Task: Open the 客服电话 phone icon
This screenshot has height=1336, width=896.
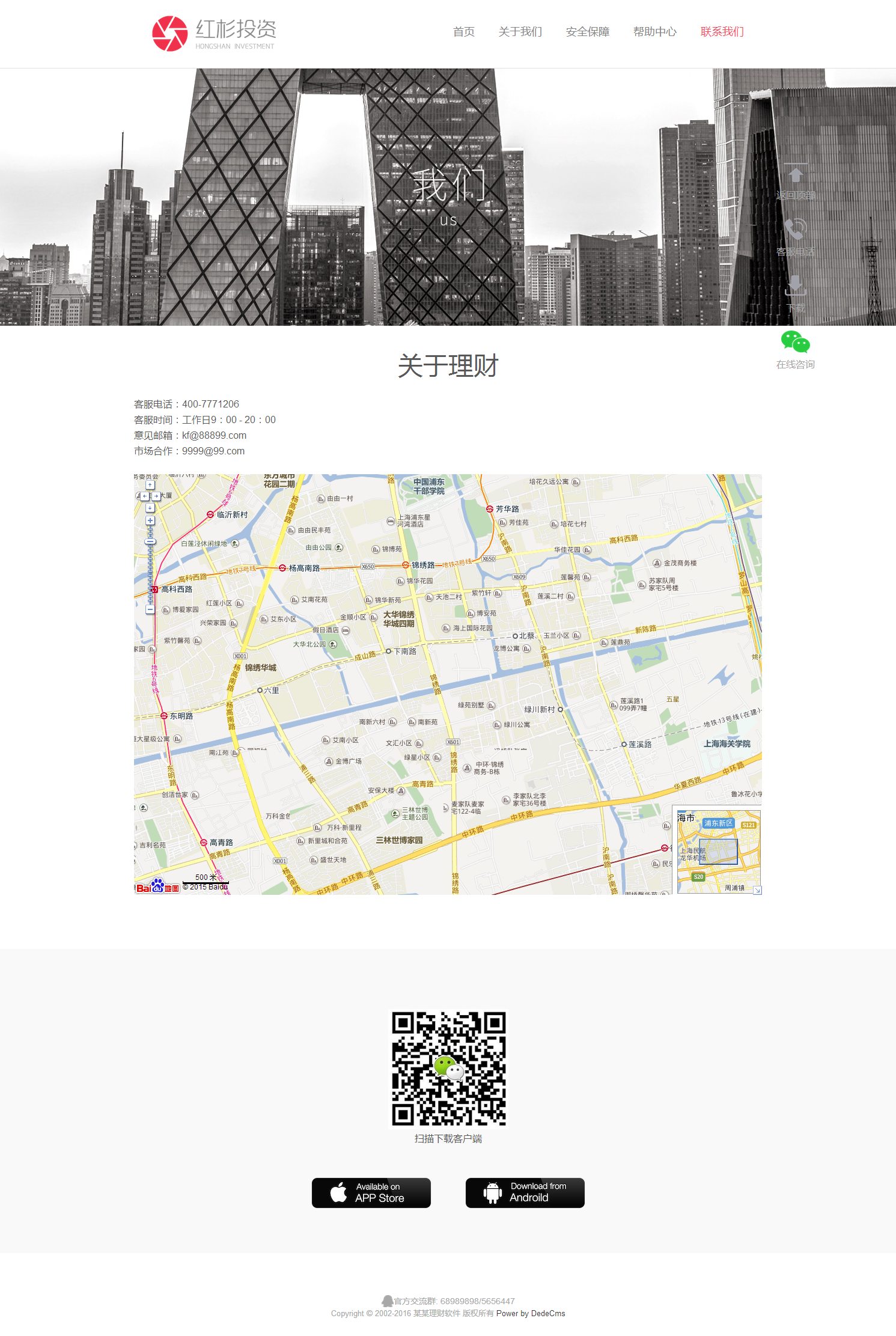Action: (x=795, y=230)
